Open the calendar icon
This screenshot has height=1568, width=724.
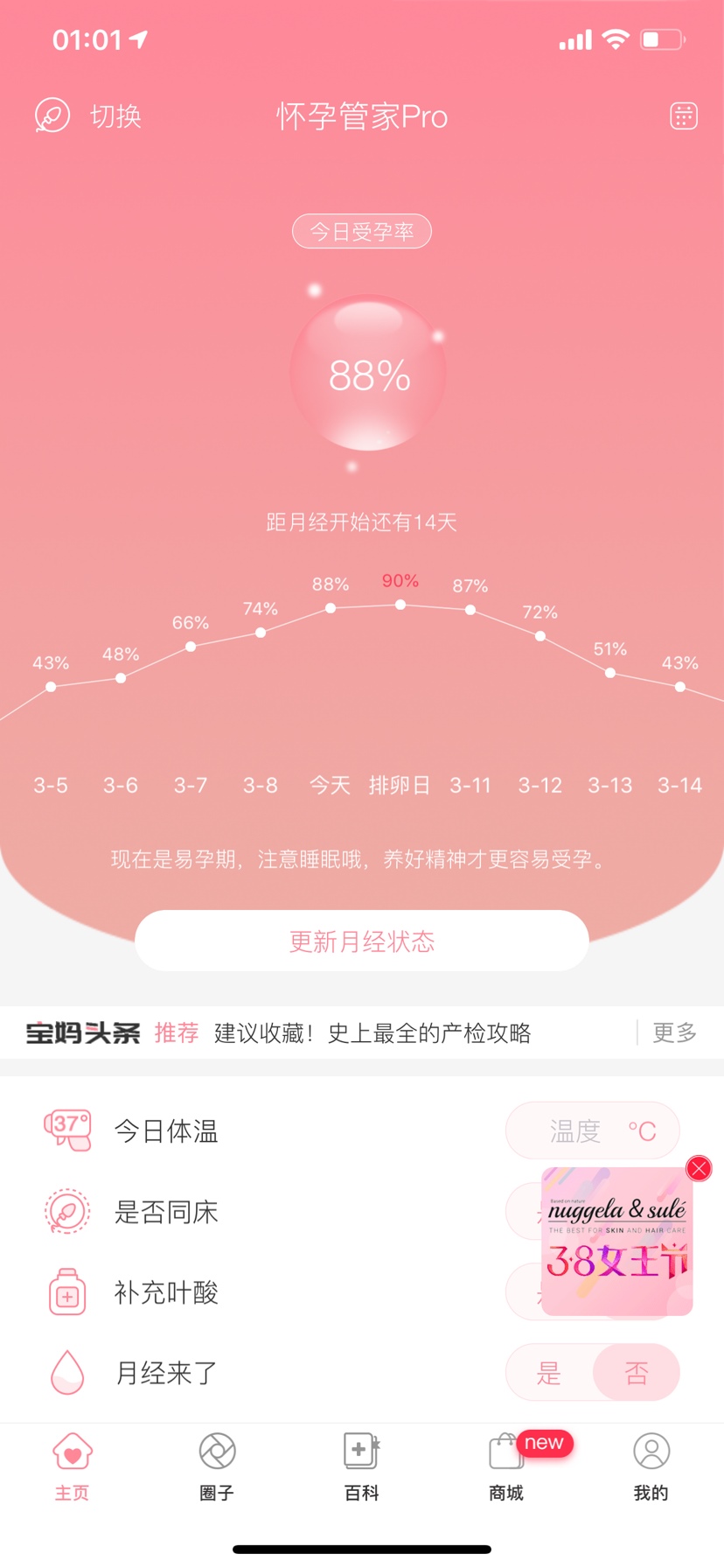tap(683, 115)
